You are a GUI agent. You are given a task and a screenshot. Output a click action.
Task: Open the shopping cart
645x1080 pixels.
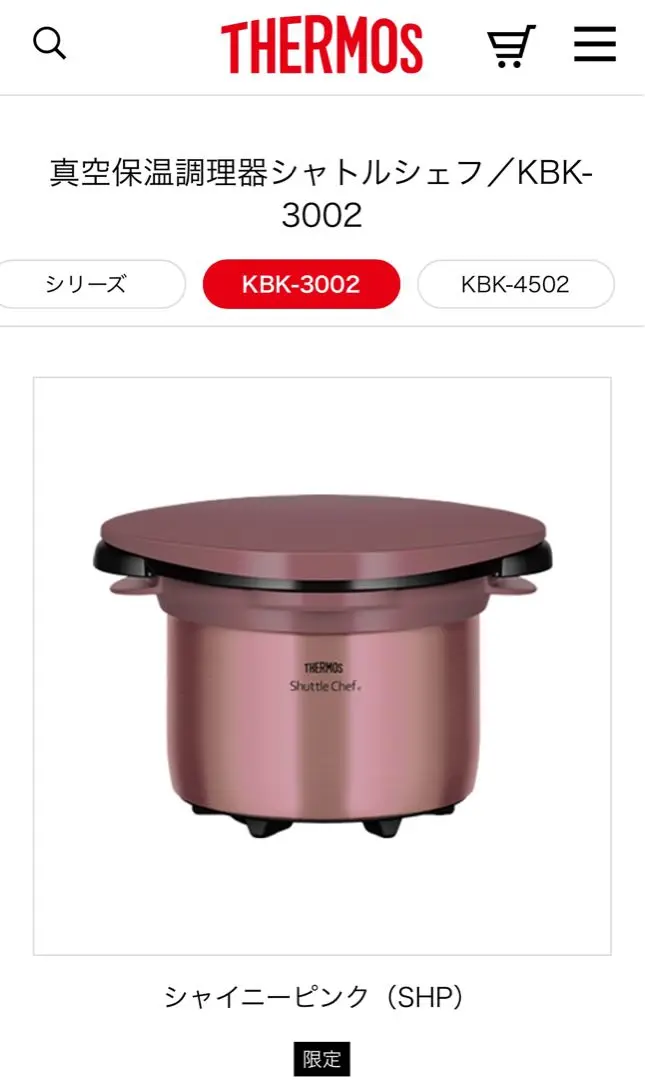[x=511, y=45]
